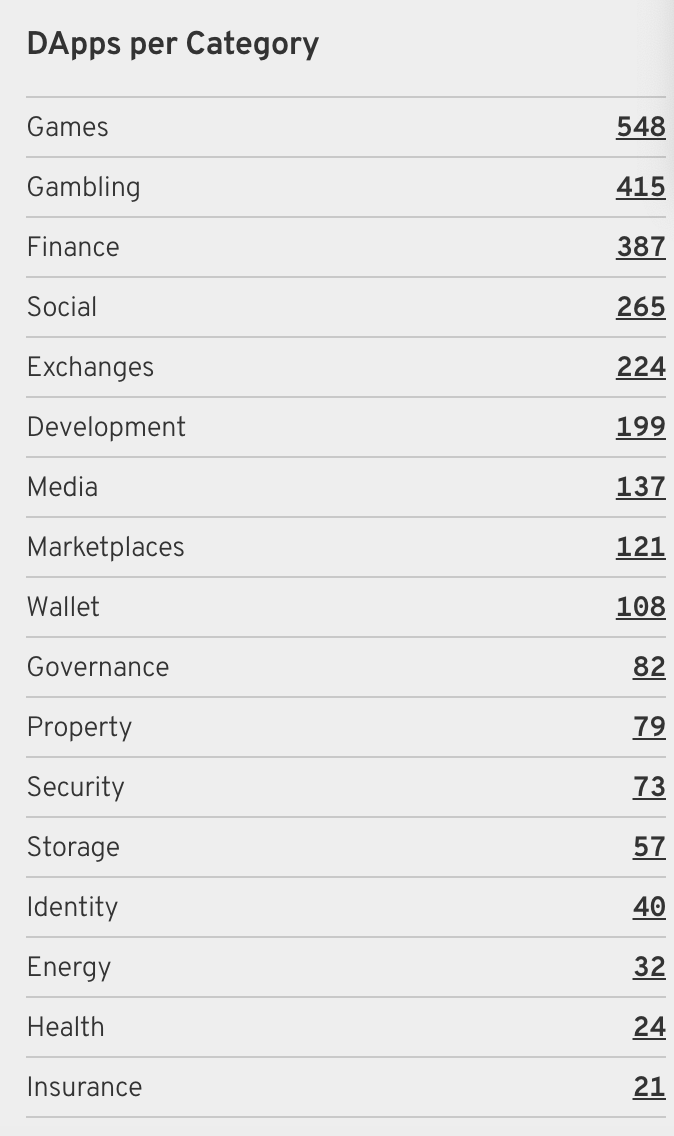674x1136 pixels.
Task: Open the 548 count link for Games
Action: pos(641,127)
